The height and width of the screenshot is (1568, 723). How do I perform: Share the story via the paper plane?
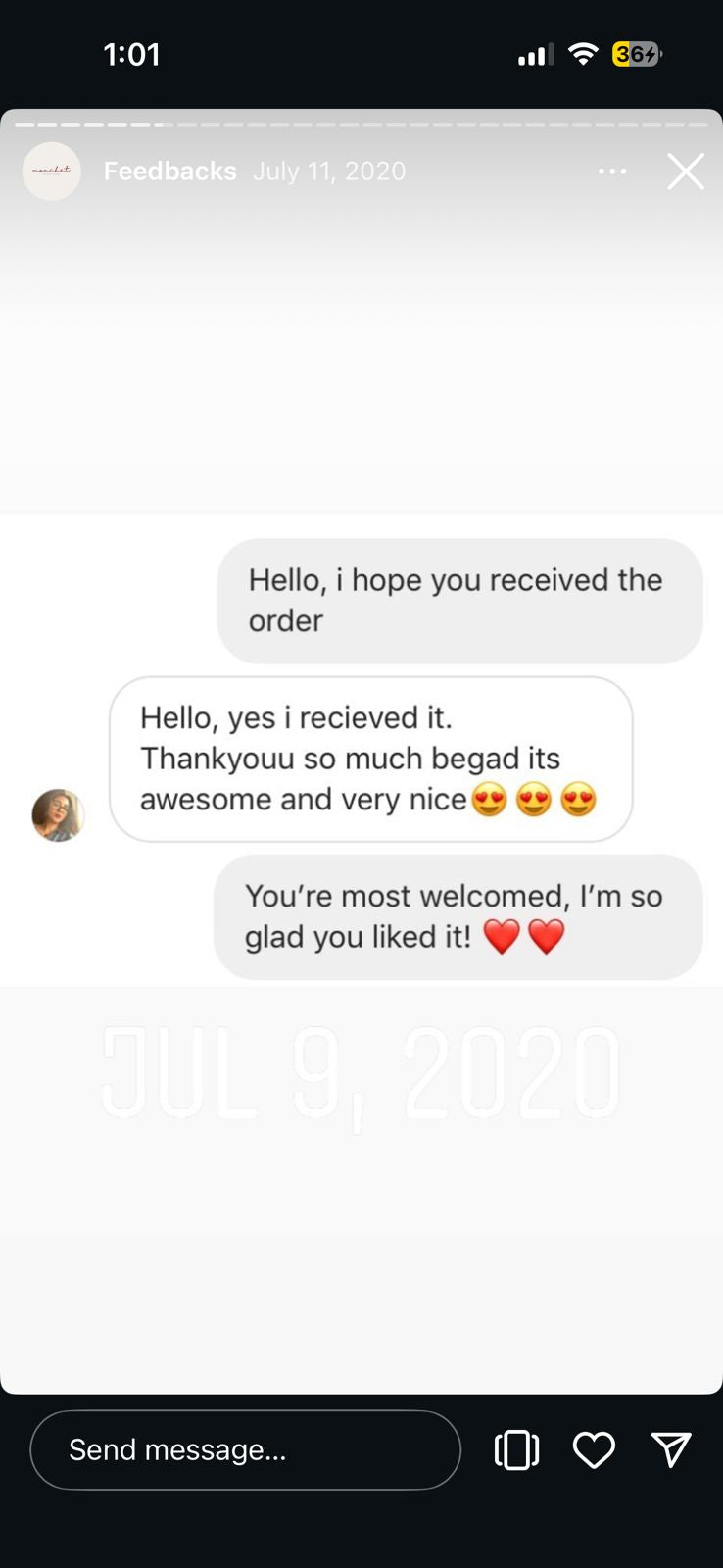tap(671, 1449)
